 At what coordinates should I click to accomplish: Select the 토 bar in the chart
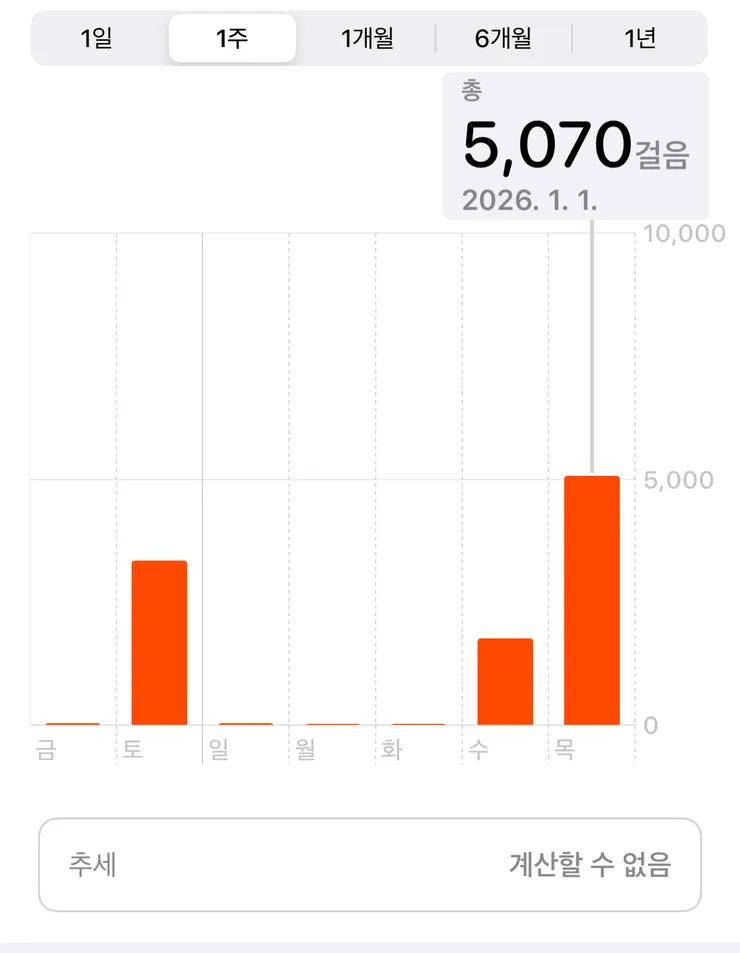(159, 642)
